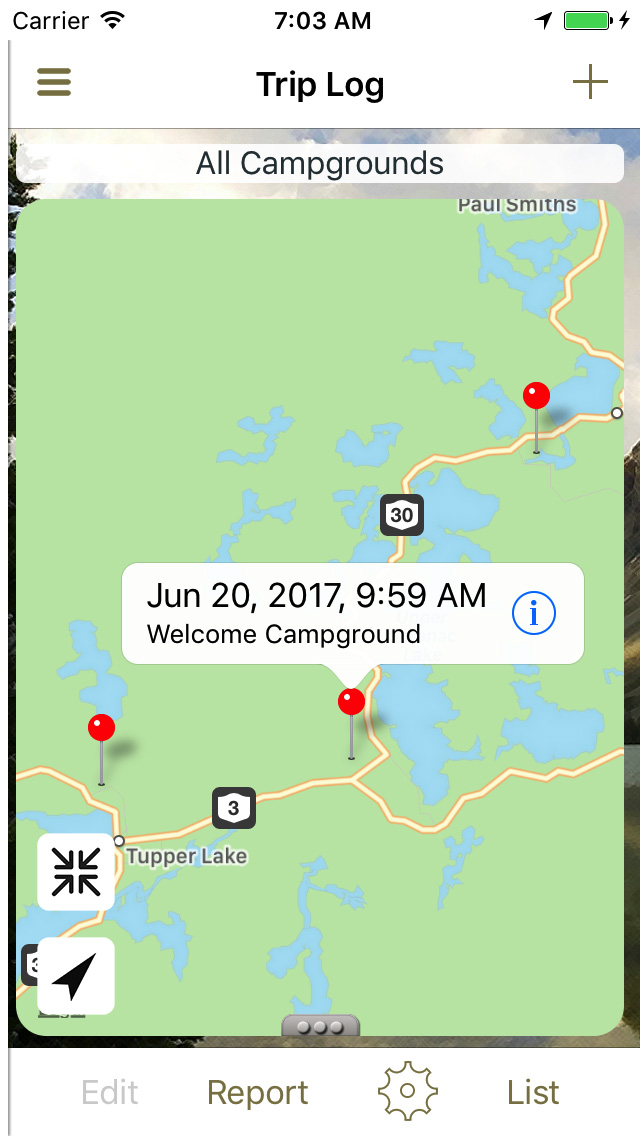This screenshot has width=640, height=1136.
Task: Zoom map to fit all pins
Action: coord(76,871)
